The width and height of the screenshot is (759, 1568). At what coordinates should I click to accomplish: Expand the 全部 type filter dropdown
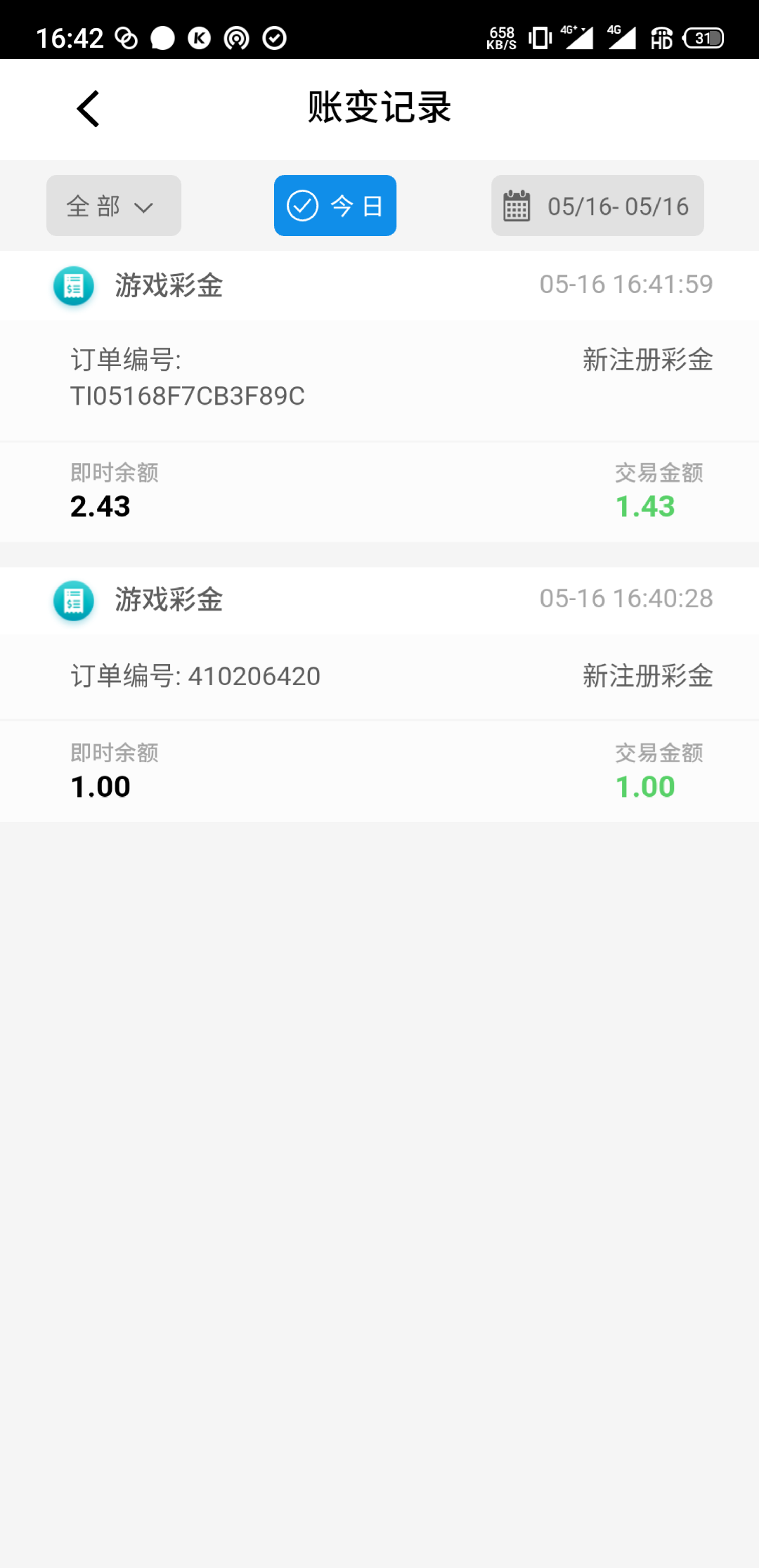[x=114, y=206]
